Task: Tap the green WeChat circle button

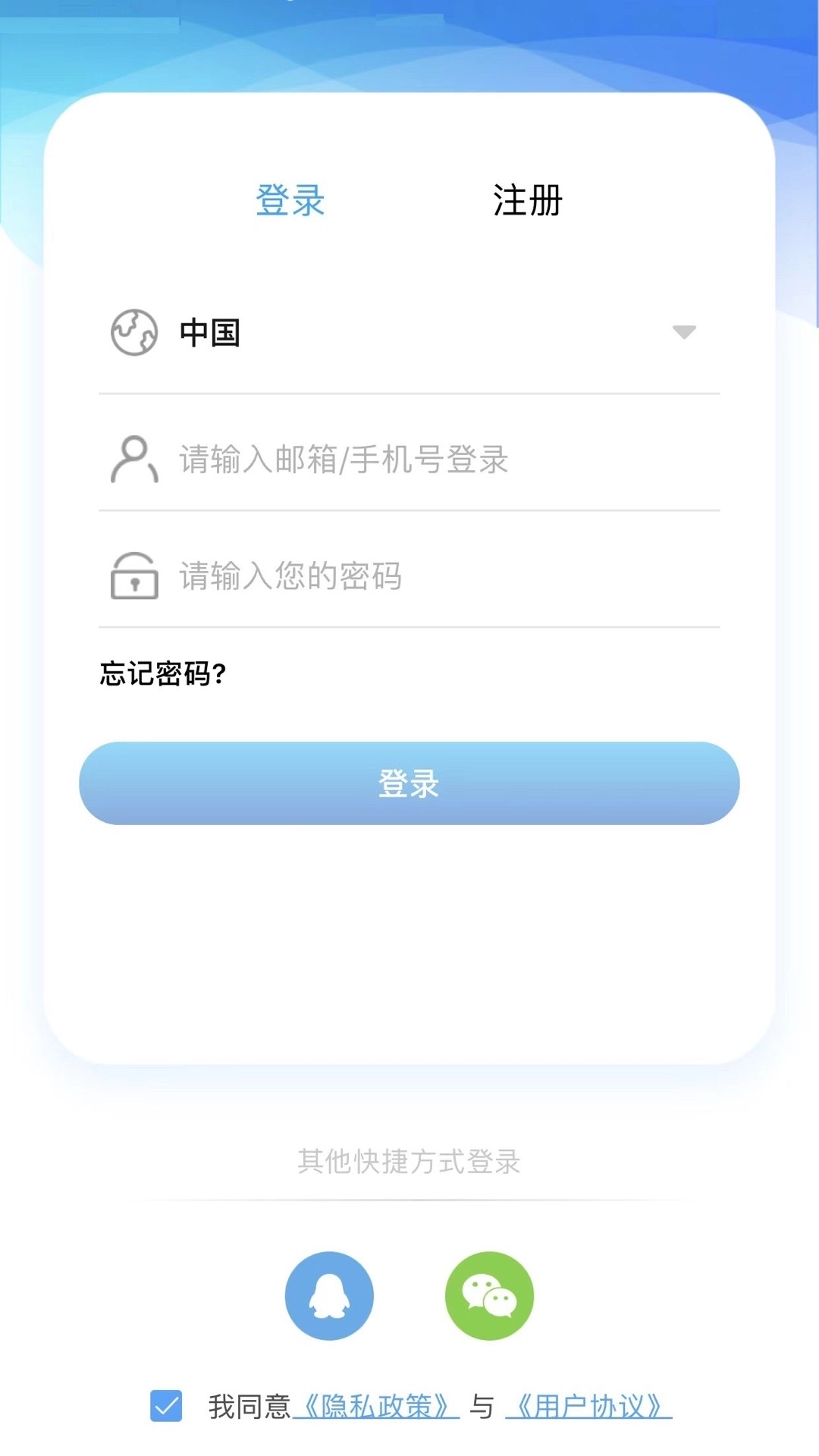Action: (489, 1297)
